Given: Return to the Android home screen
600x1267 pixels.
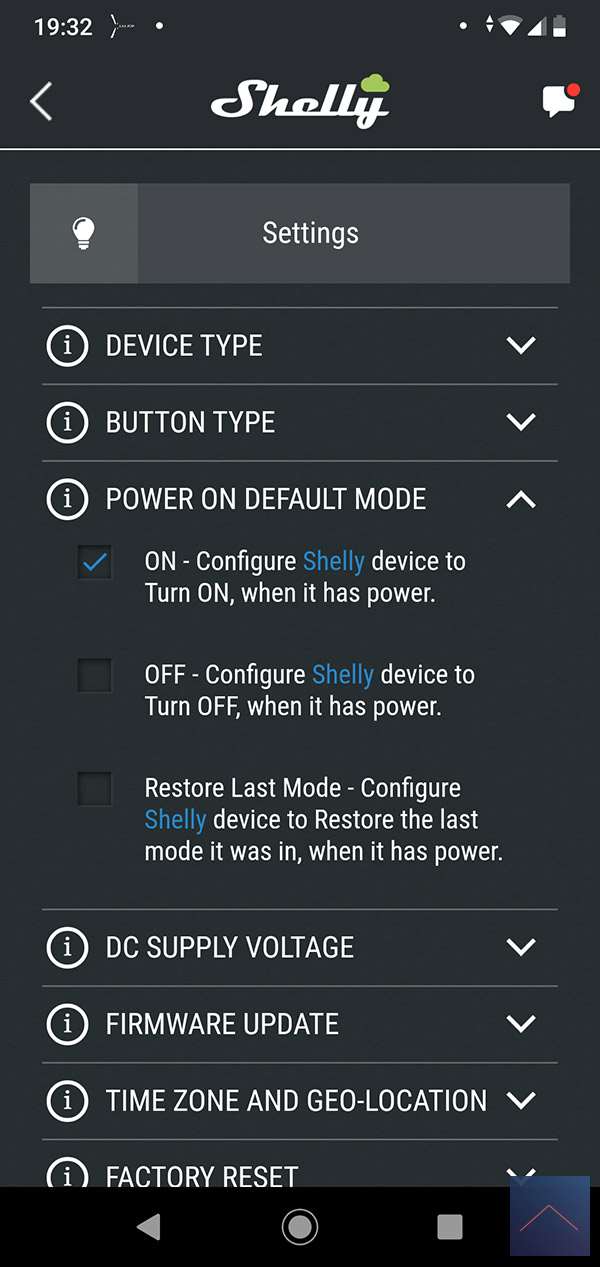Looking at the screenshot, I should pyautogui.click(x=300, y=1226).
